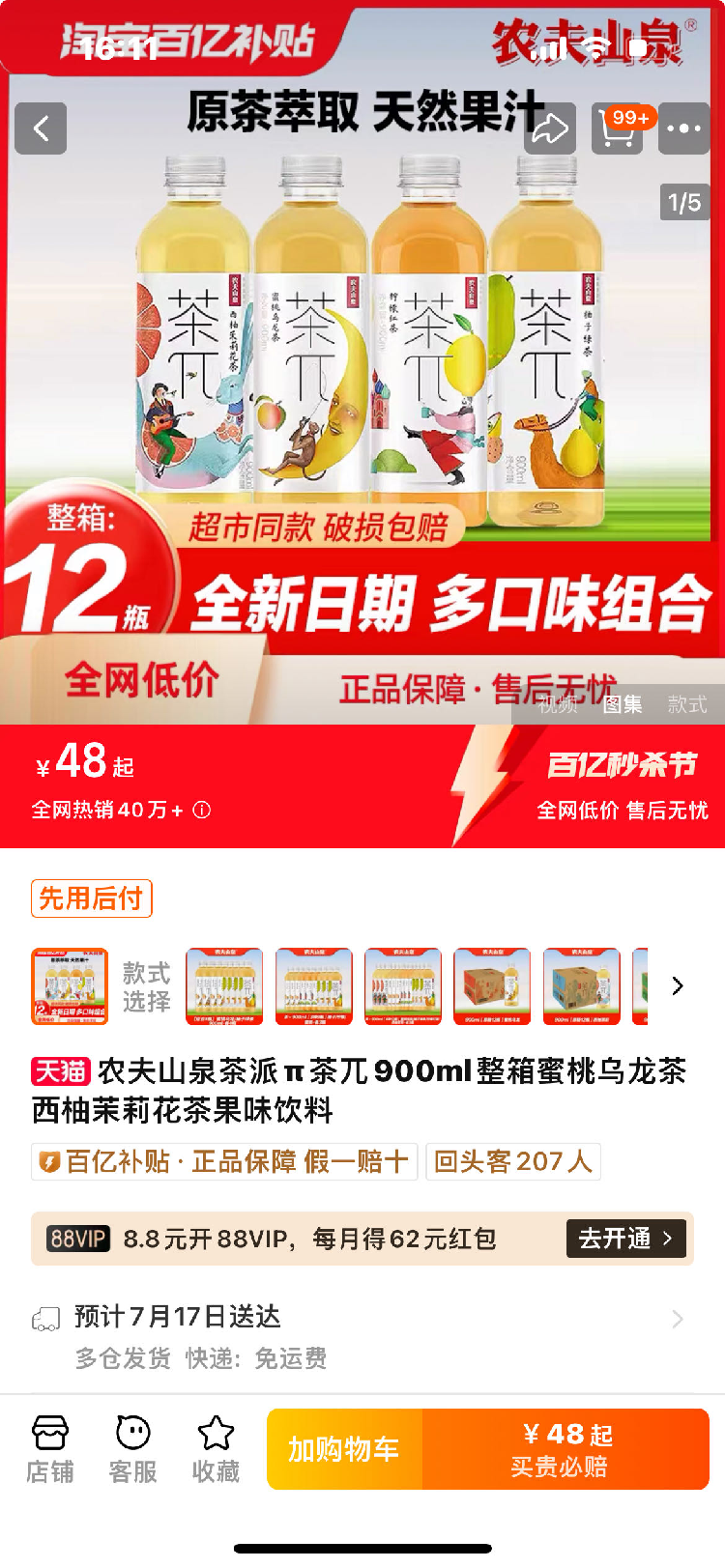Visit the 店铺 store page

(49, 1449)
